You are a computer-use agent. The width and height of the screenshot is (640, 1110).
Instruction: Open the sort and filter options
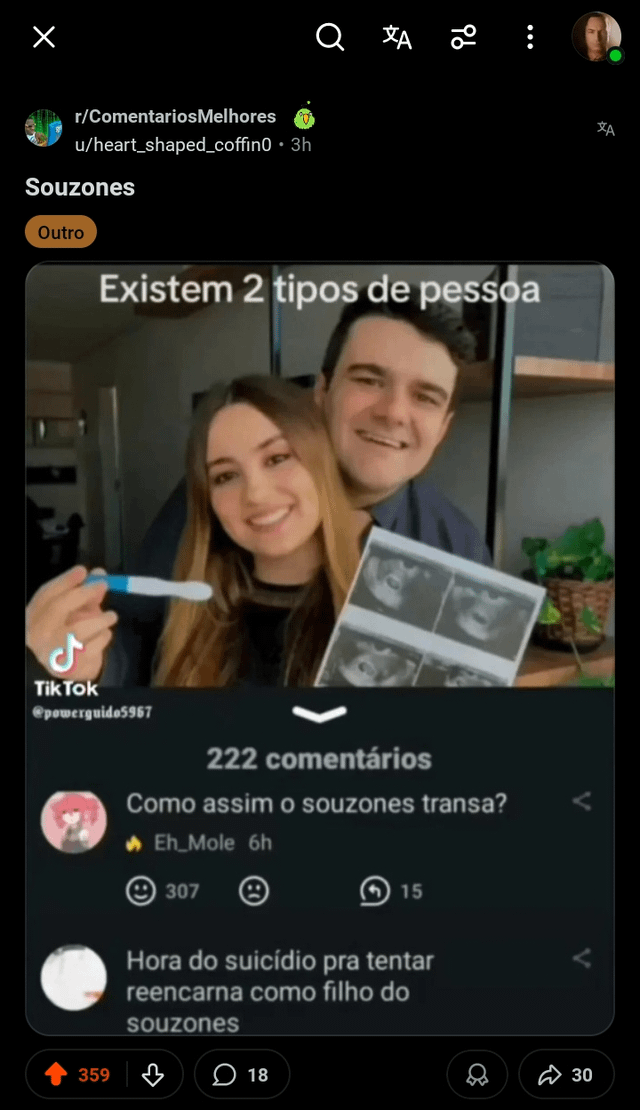[x=463, y=38]
